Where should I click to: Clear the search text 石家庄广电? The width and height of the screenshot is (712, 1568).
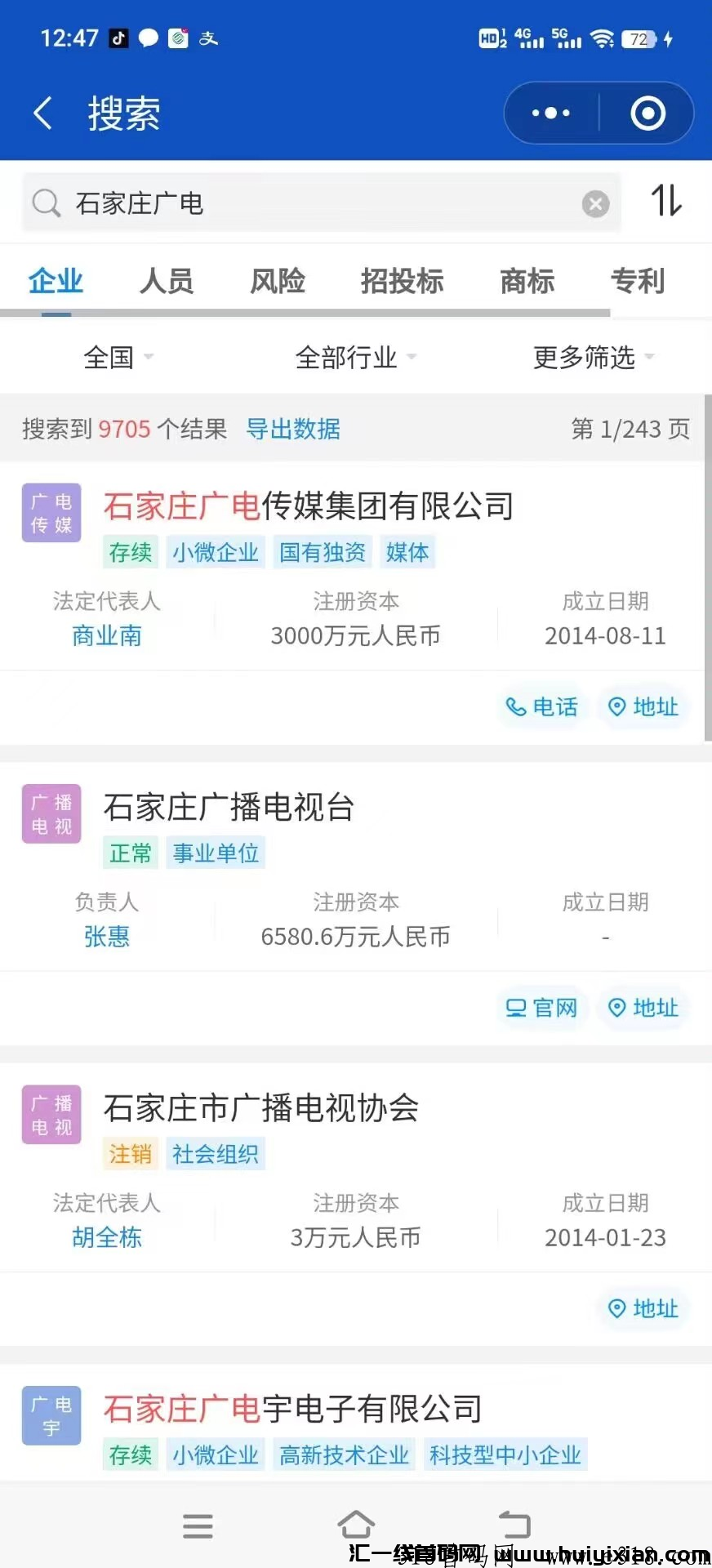pos(595,203)
